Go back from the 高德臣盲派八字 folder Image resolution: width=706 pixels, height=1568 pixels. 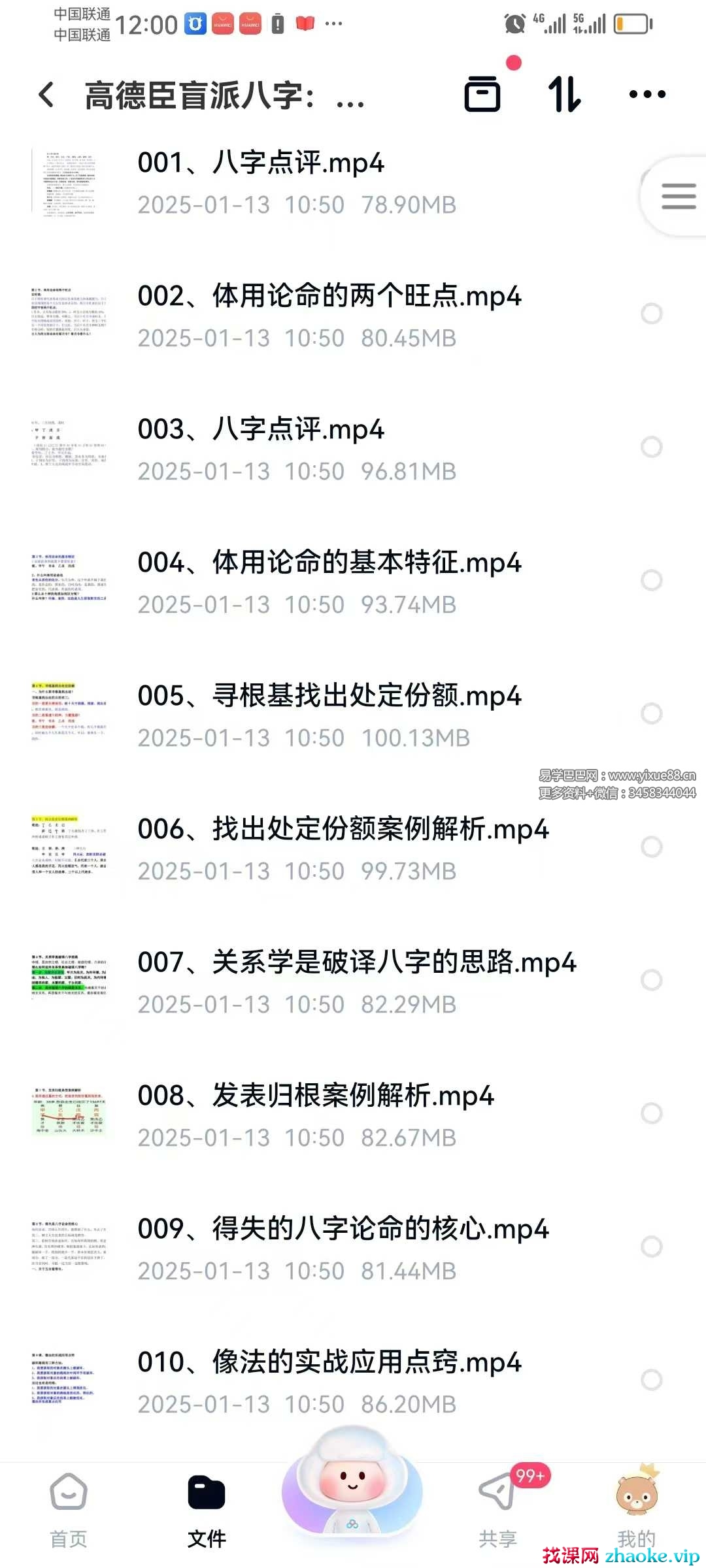pos(46,95)
